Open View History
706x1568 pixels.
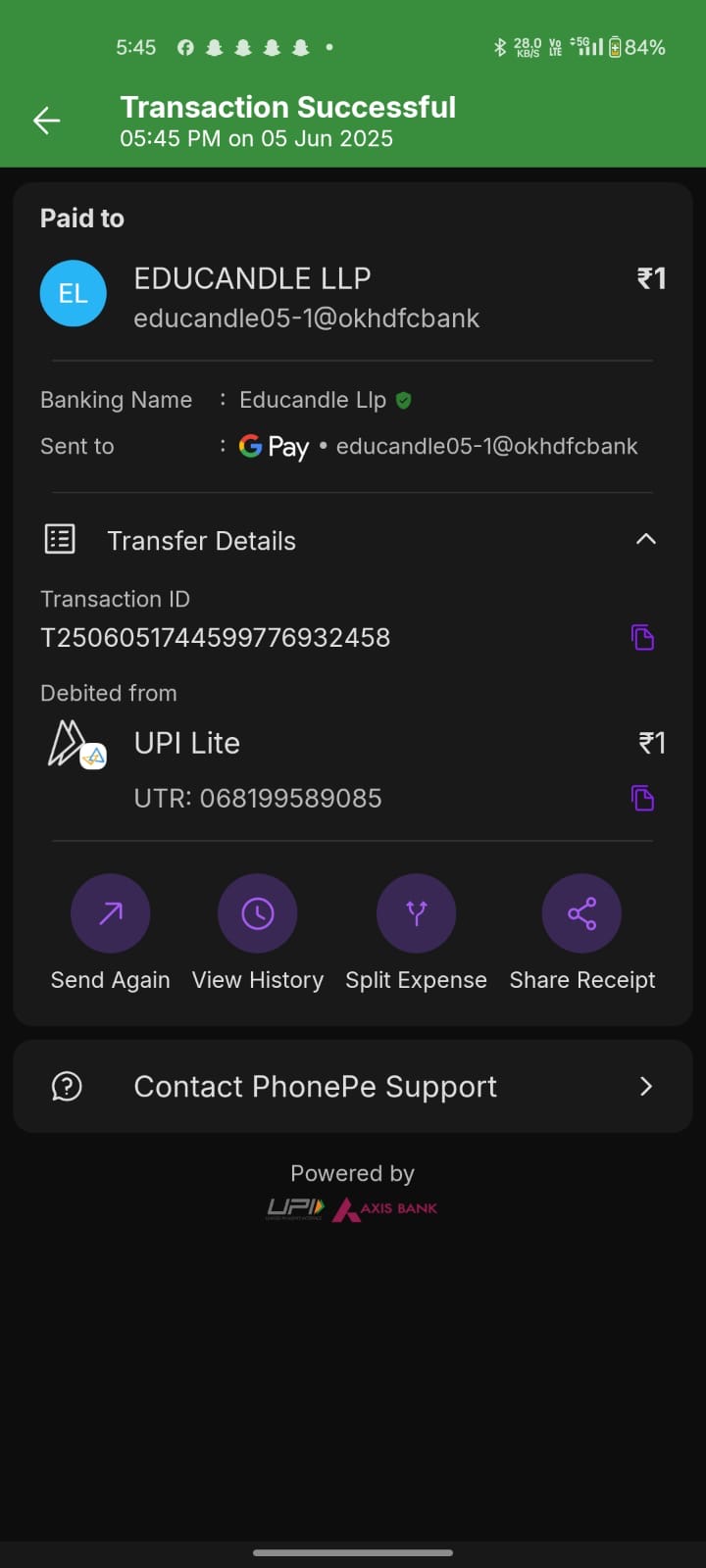click(257, 914)
